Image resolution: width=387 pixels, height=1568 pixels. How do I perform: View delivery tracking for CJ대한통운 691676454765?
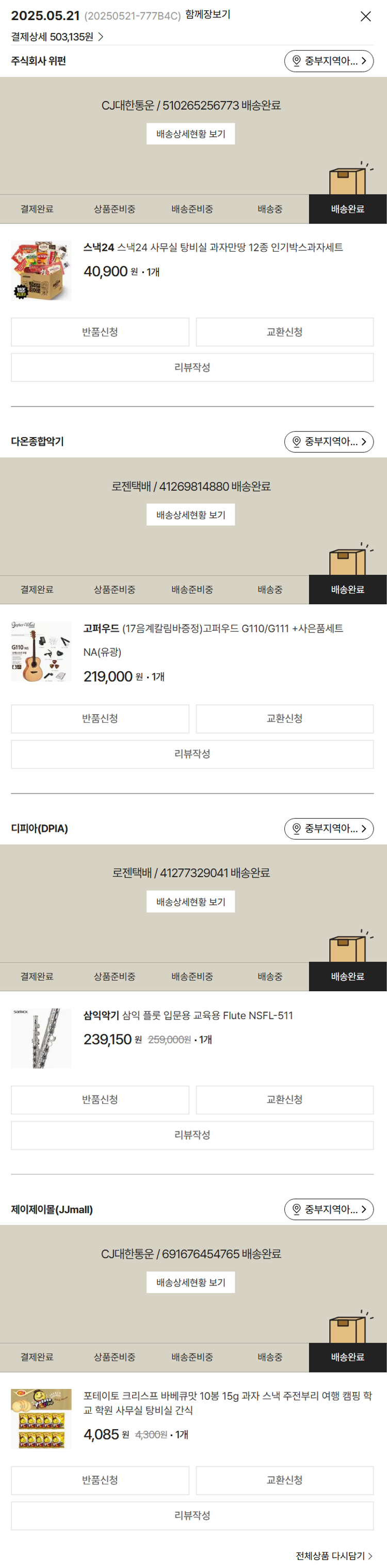190,1283
